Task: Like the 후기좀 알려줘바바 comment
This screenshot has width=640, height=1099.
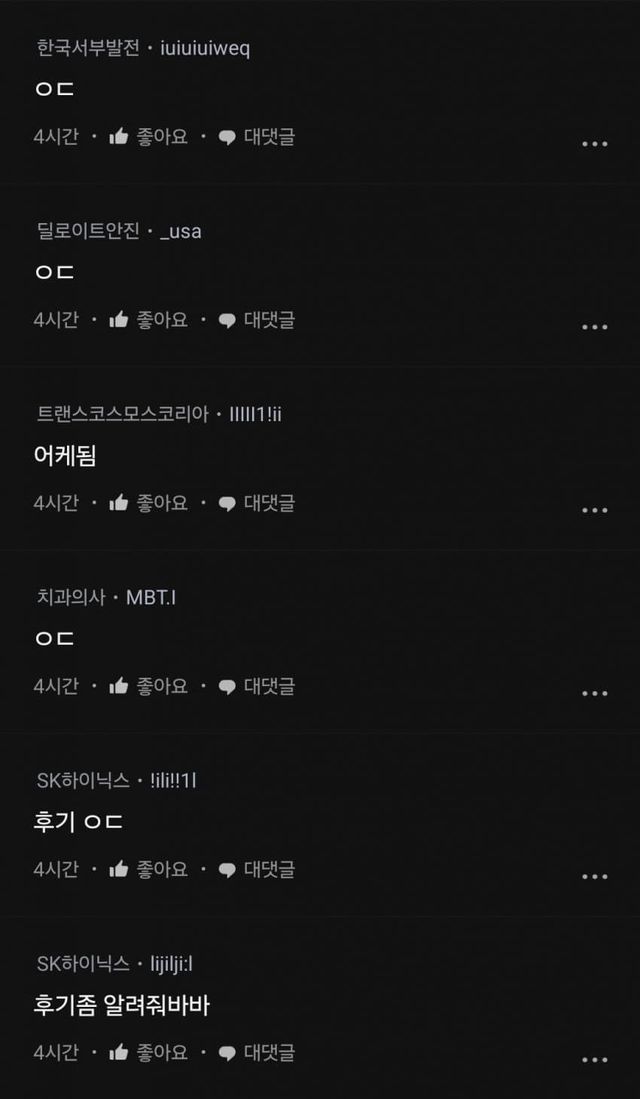Action: pos(148,1052)
